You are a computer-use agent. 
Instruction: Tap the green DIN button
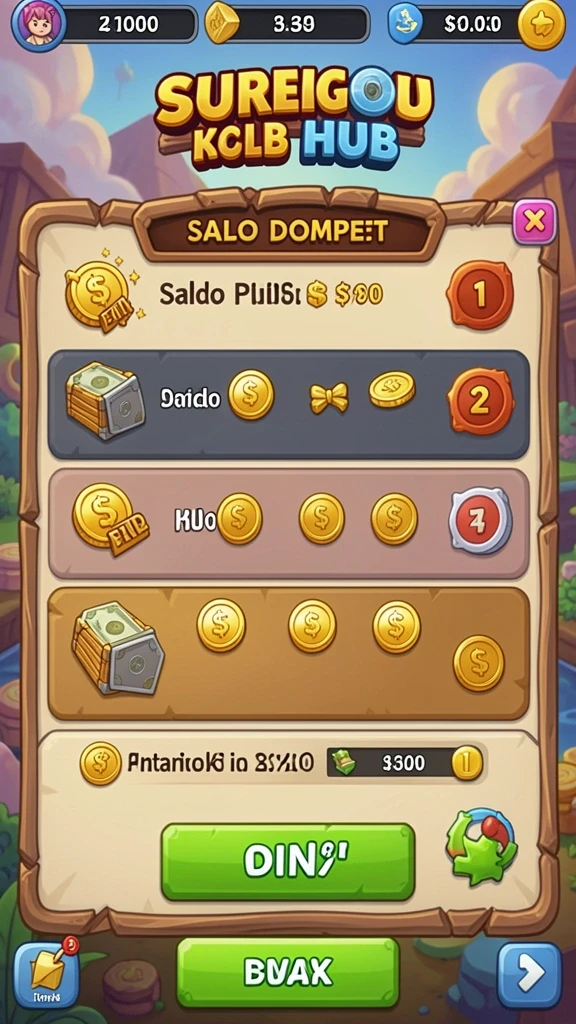[x=288, y=861]
